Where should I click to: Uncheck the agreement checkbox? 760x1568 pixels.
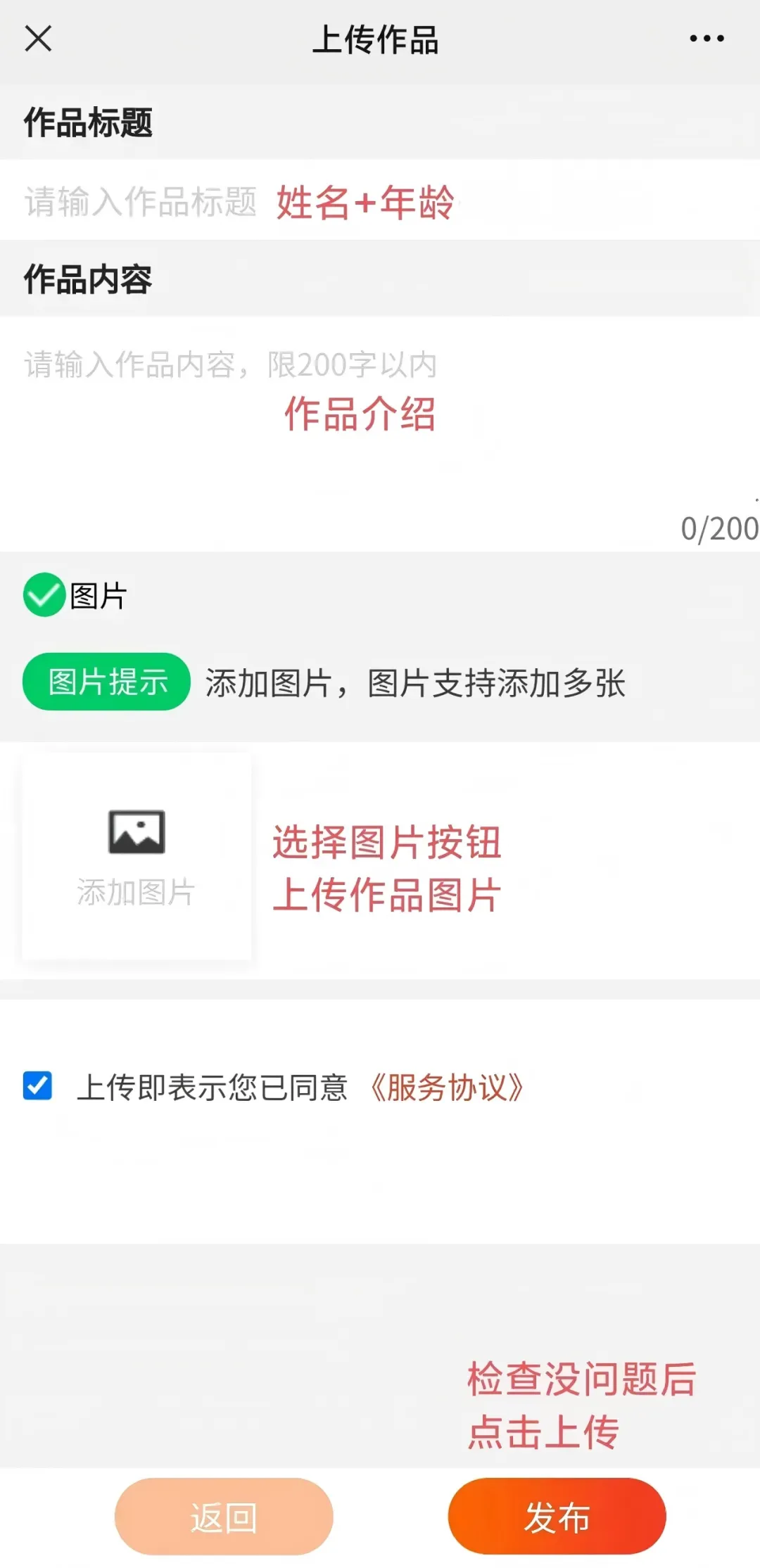pos(37,1085)
